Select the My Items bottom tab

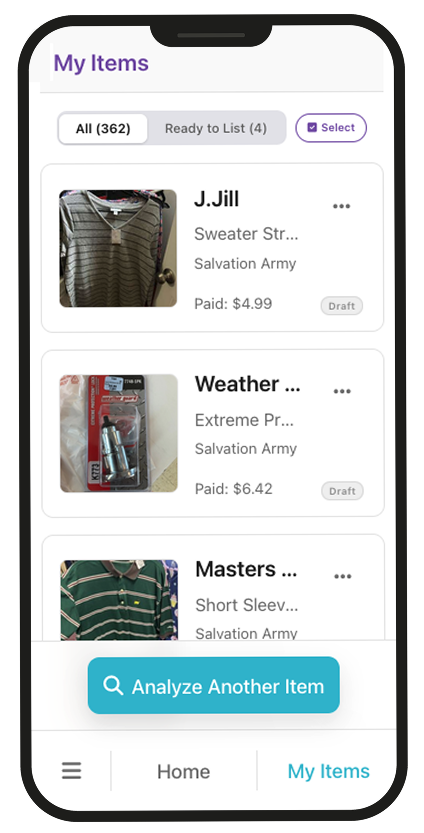pyautogui.click(x=328, y=771)
